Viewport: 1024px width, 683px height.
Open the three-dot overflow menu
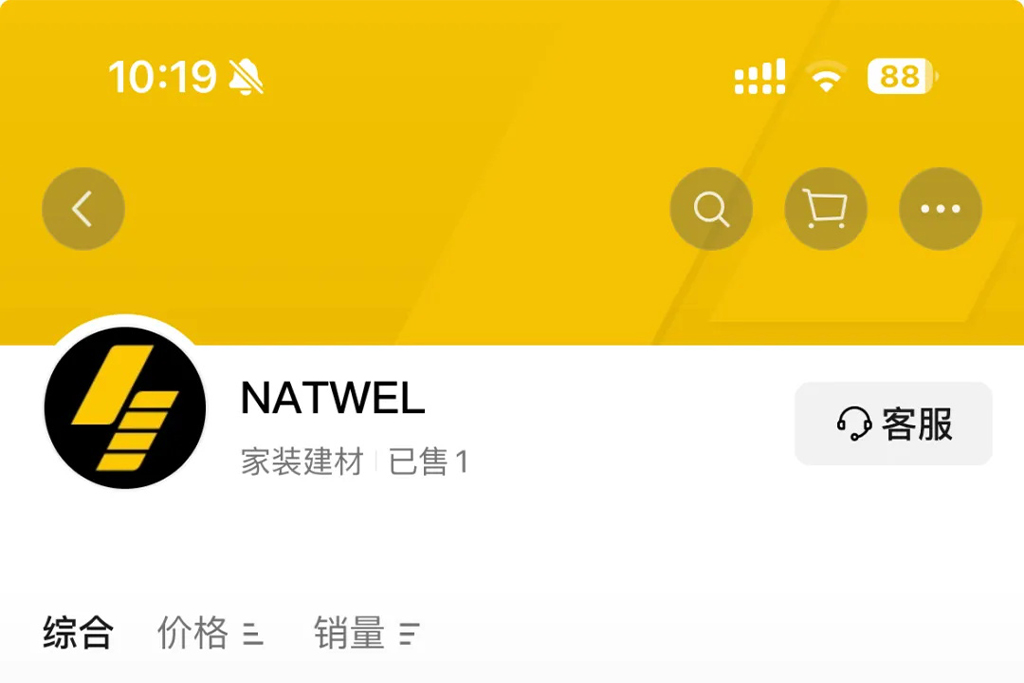940,209
